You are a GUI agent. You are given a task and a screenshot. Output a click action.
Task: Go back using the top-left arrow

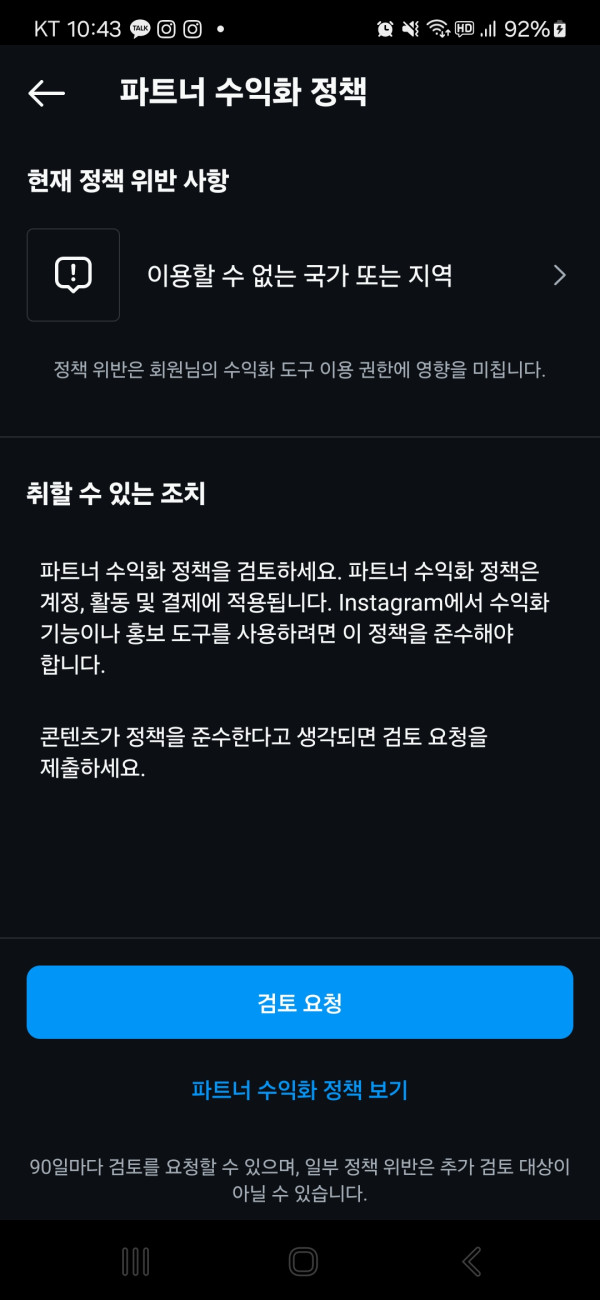click(47, 93)
